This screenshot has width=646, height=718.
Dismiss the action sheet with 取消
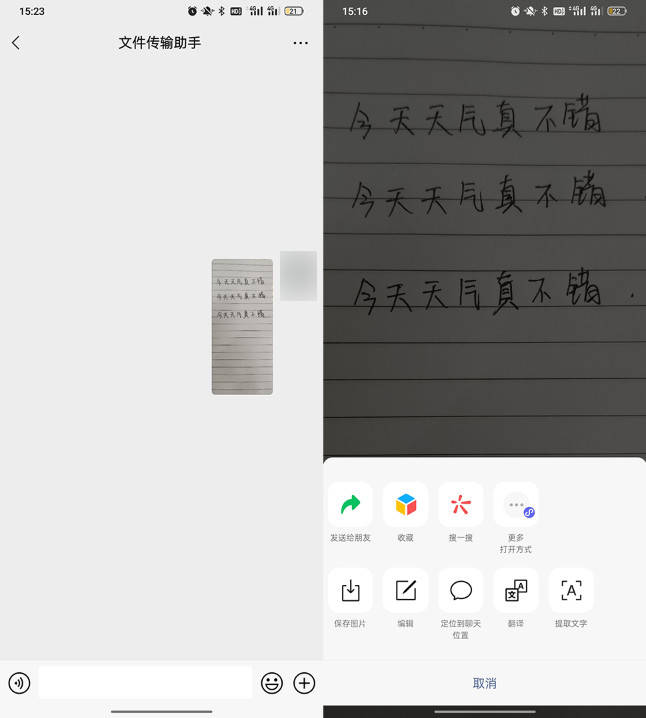coord(484,683)
